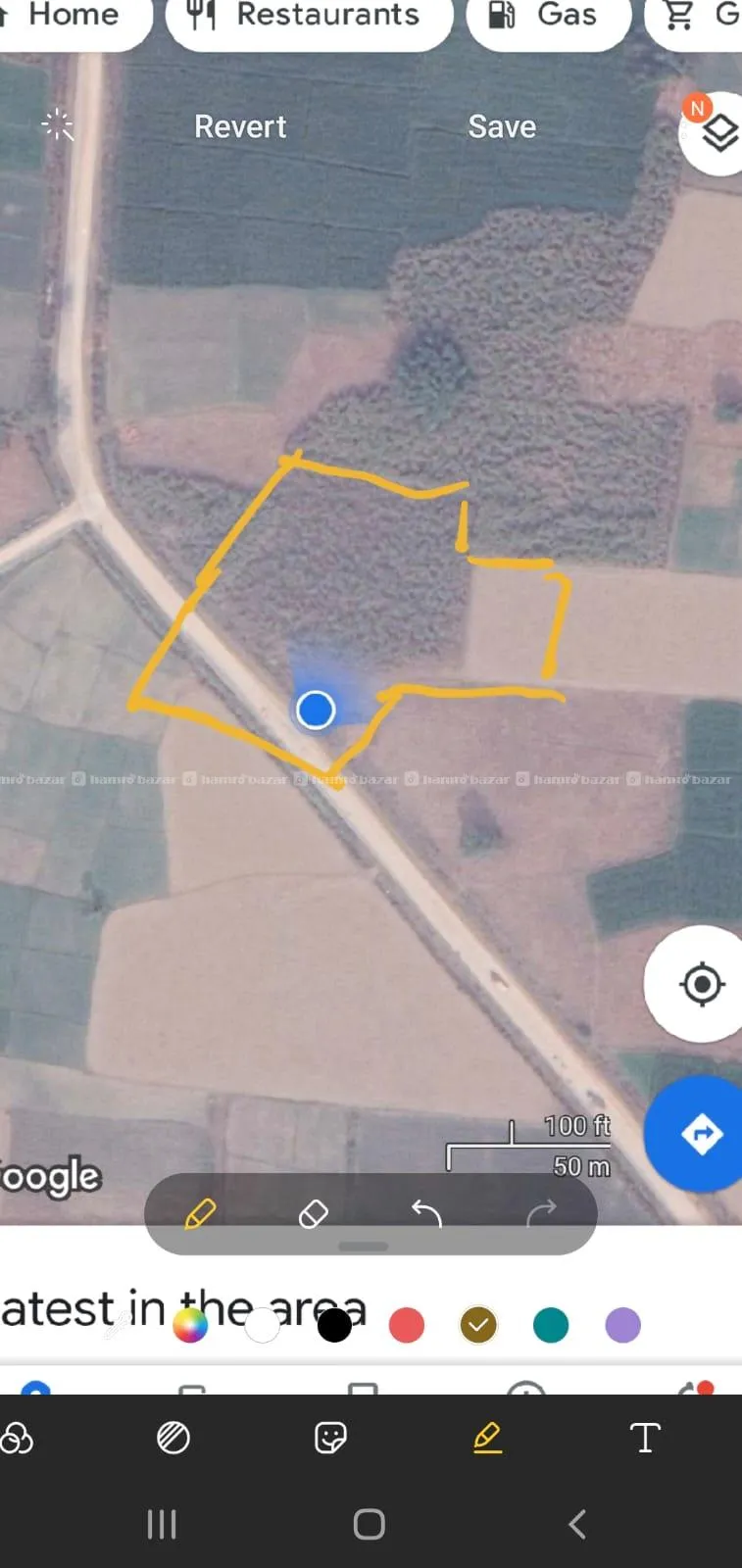Save the edited image
The height and width of the screenshot is (1568, 742).
[x=502, y=126]
